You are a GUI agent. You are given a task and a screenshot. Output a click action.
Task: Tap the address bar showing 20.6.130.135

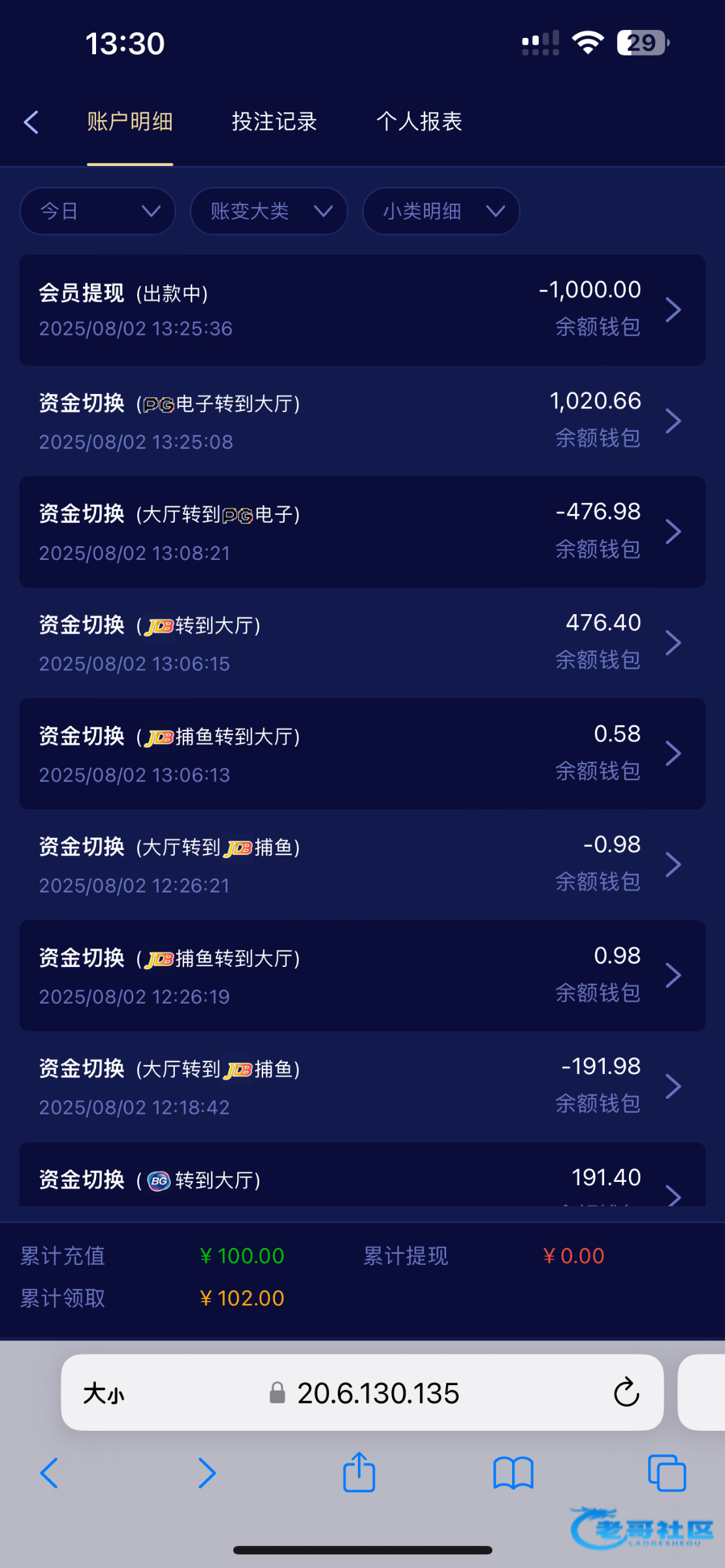pyautogui.click(x=362, y=1392)
